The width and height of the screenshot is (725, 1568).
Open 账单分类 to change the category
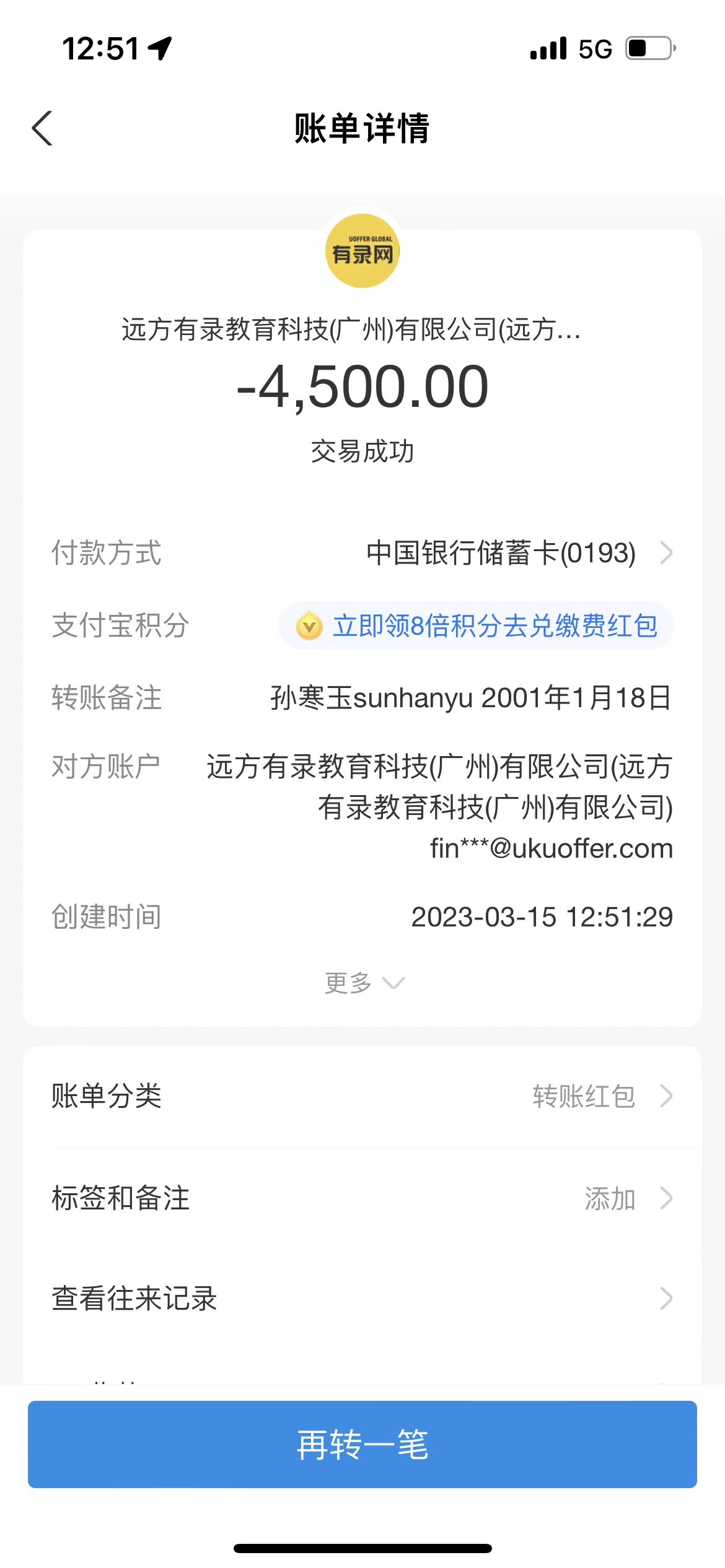(362, 1096)
